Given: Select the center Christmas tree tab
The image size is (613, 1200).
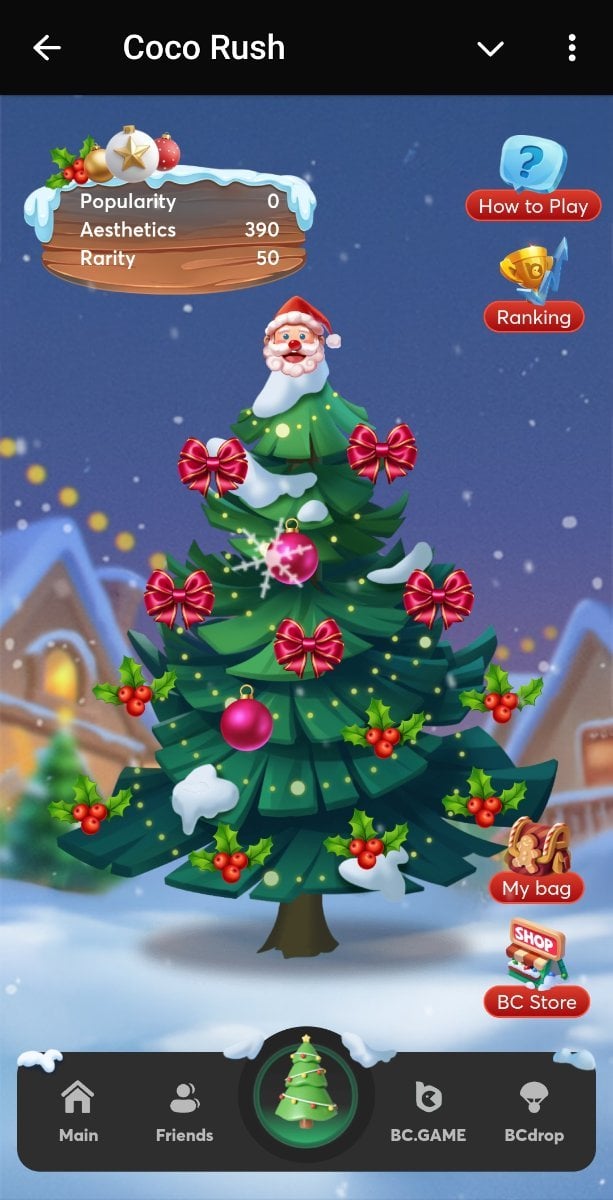Looking at the screenshot, I should pyautogui.click(x=306, y=1097).
